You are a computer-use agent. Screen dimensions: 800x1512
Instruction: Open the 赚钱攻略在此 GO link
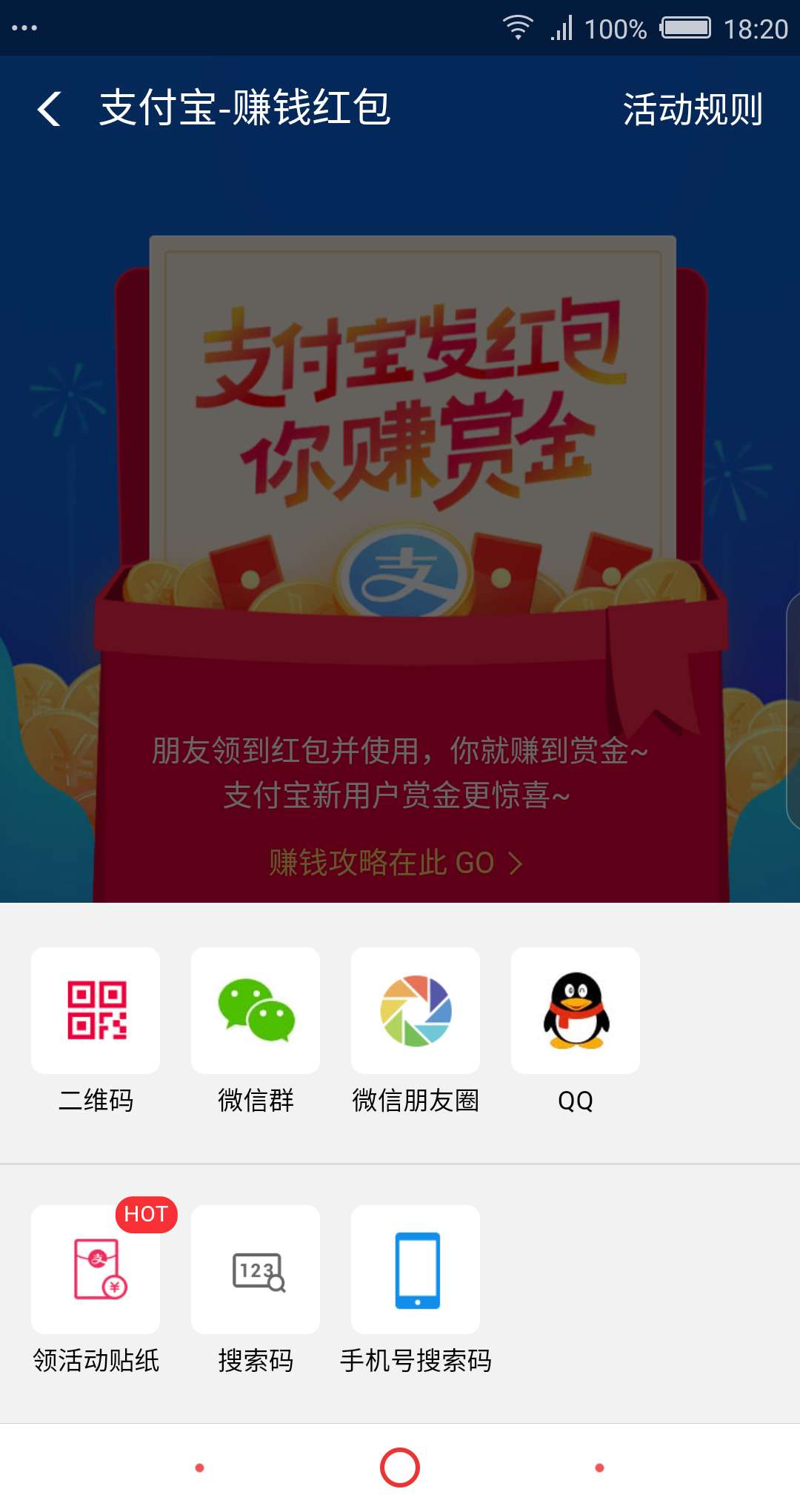396,863
